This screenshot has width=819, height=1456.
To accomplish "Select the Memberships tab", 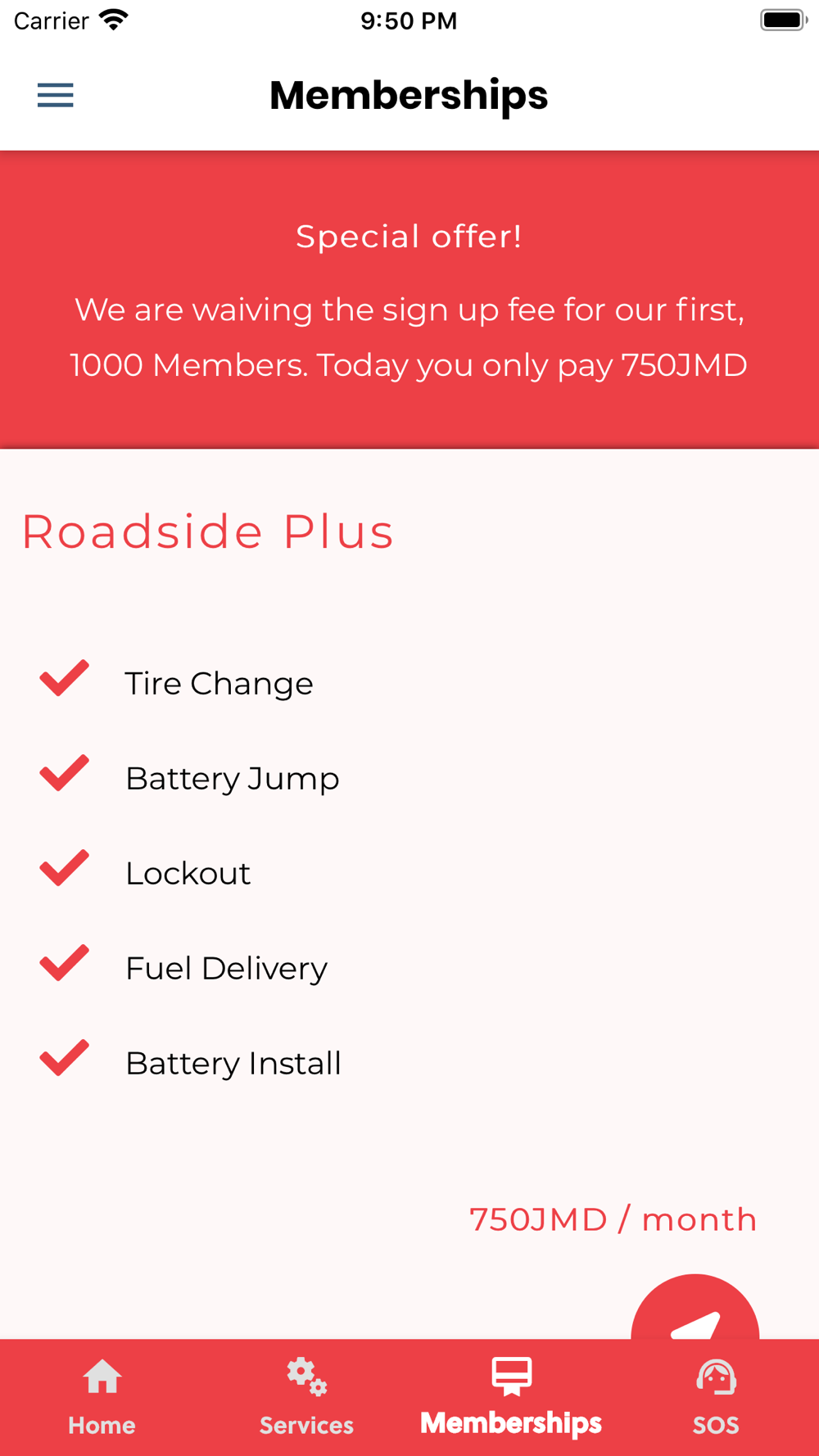I will coord(511,1397).
